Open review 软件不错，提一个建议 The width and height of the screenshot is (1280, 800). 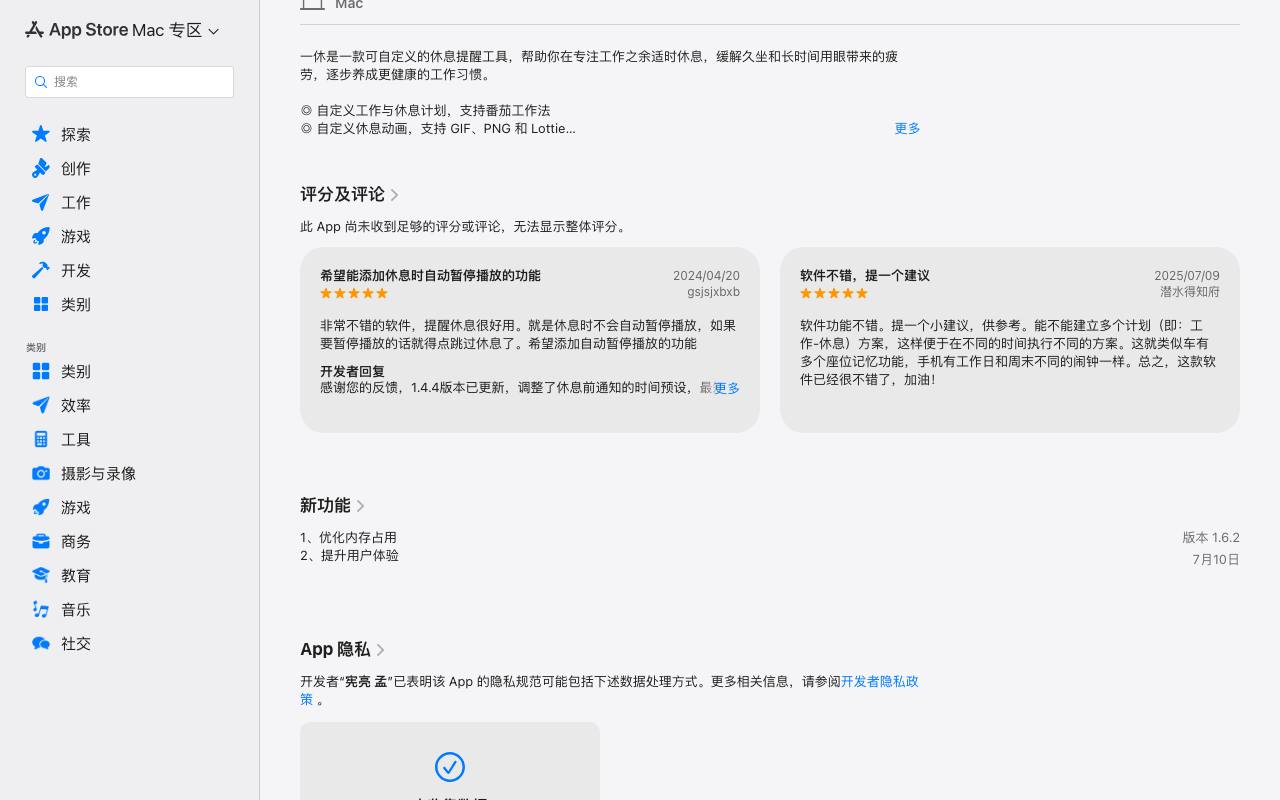point(1010,340)
